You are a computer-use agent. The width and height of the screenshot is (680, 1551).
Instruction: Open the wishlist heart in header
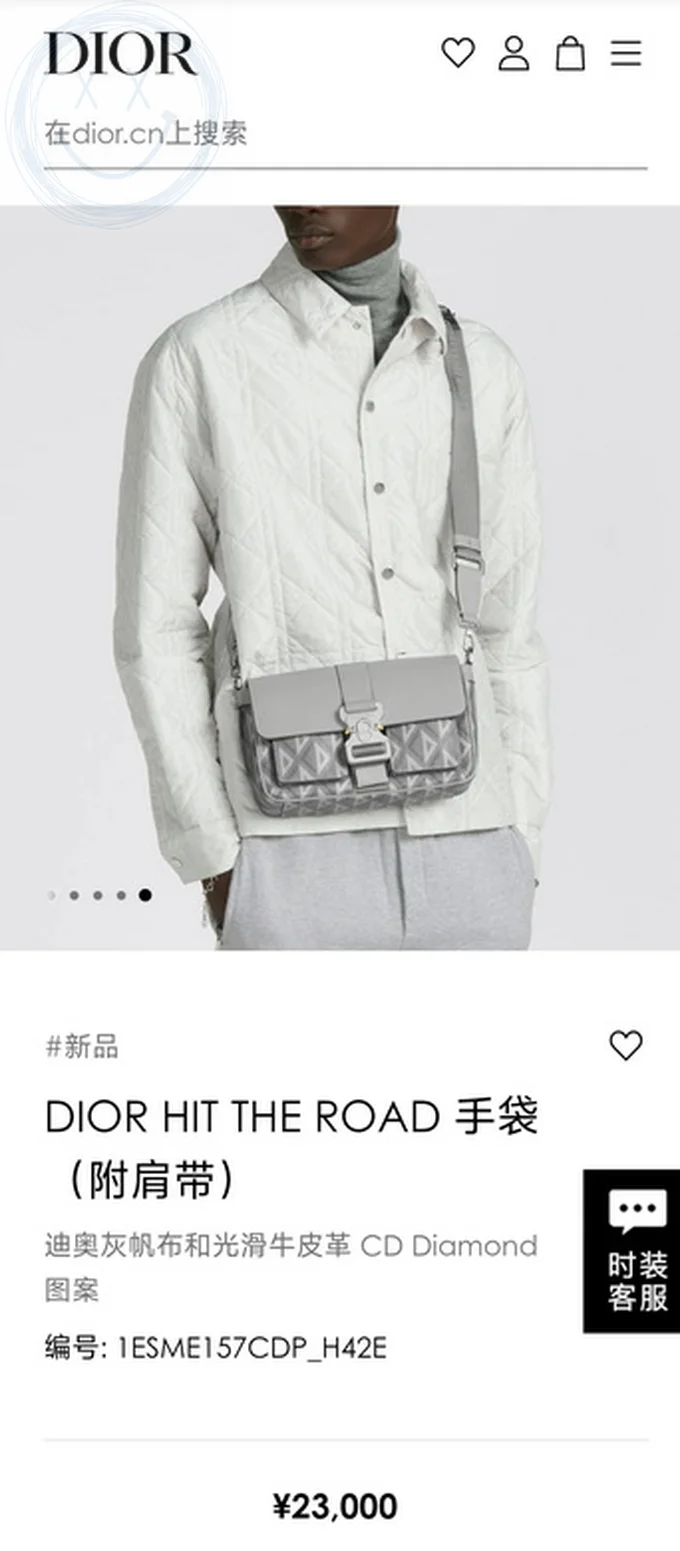(458, 53)
